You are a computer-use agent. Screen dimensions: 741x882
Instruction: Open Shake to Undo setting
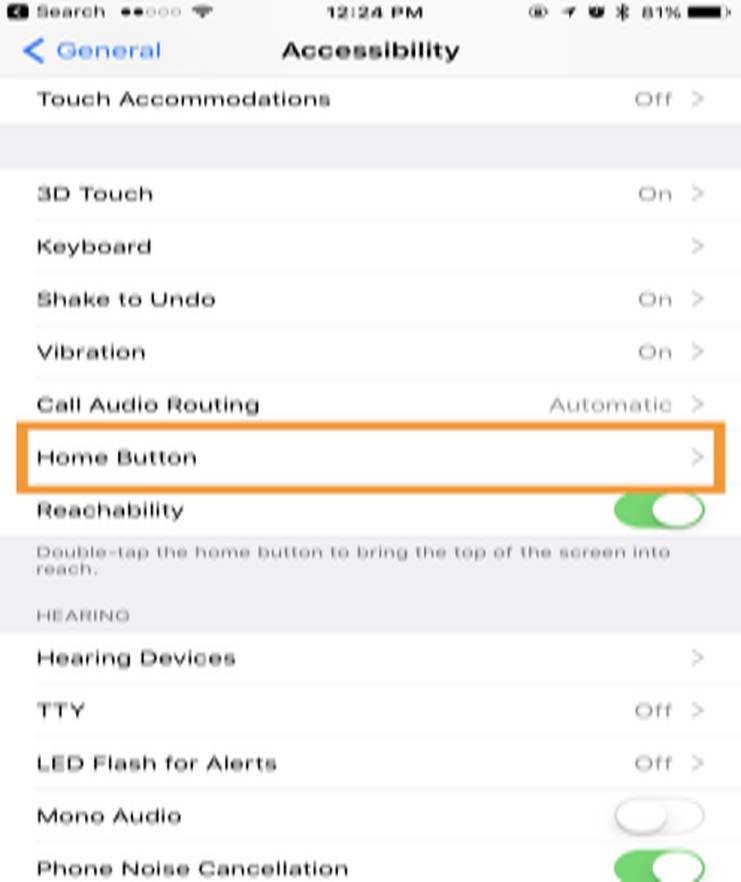(370, 299)
